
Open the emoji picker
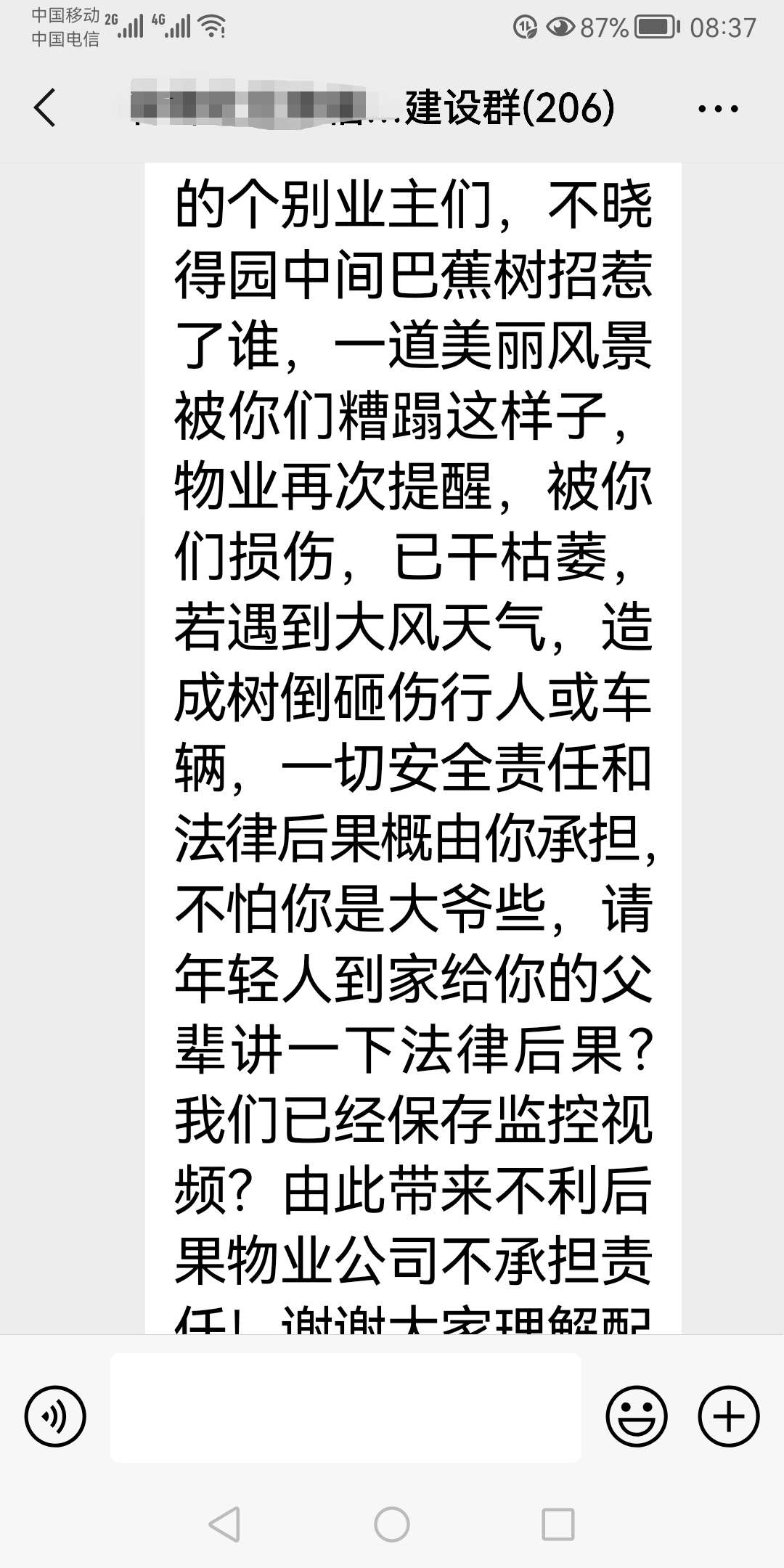coord(636,1416)
